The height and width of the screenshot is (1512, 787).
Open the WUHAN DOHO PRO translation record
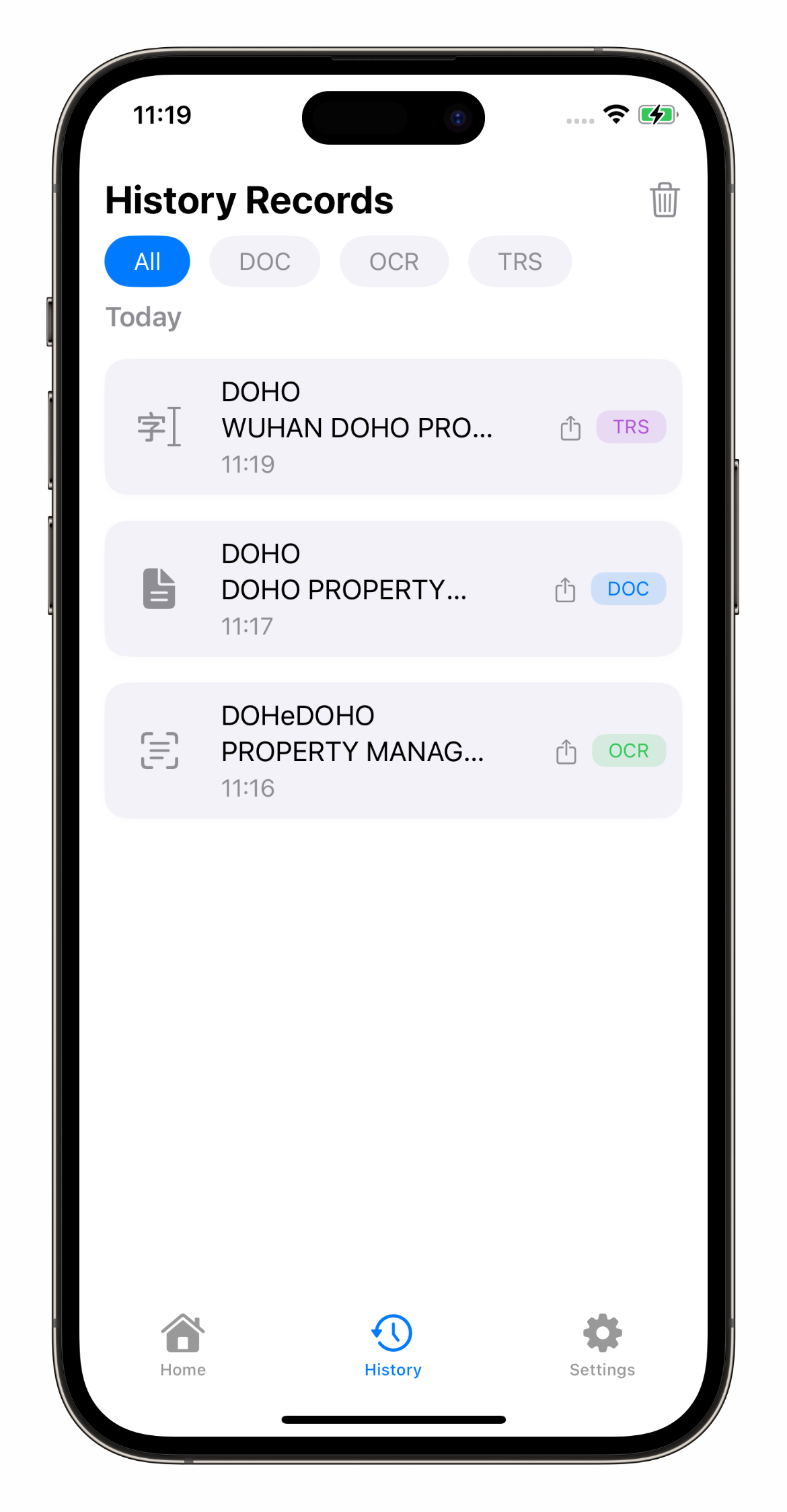(357, 427)
